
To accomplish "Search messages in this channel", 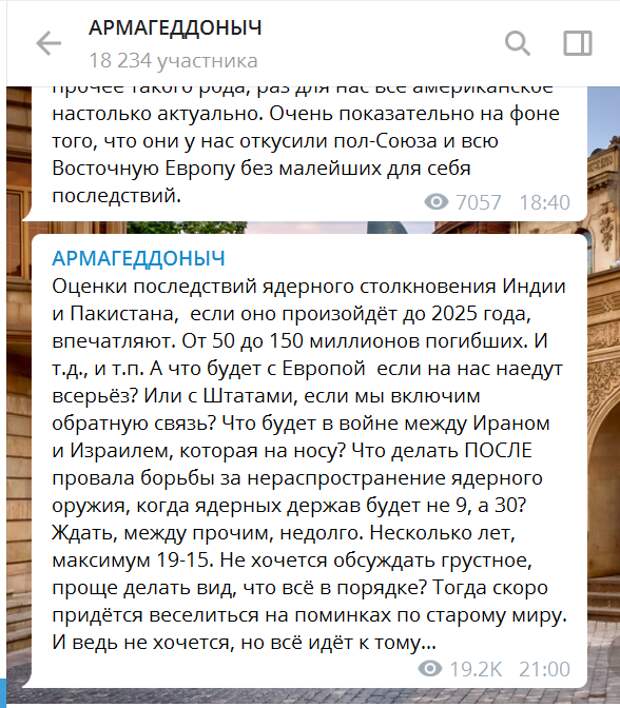I will pyautogui.click(x=517, y=42).
